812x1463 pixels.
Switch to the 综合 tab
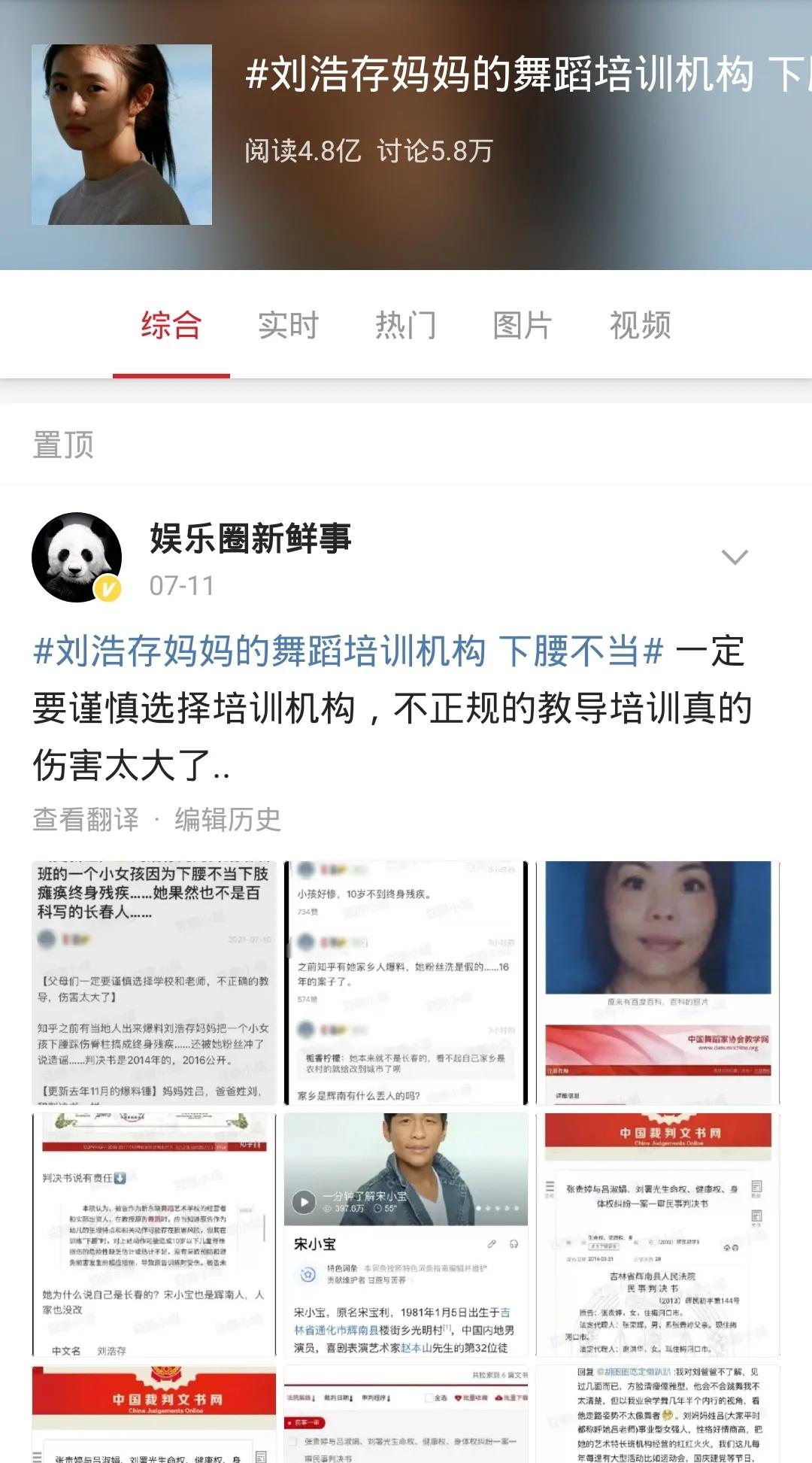[x=171, y=326]
